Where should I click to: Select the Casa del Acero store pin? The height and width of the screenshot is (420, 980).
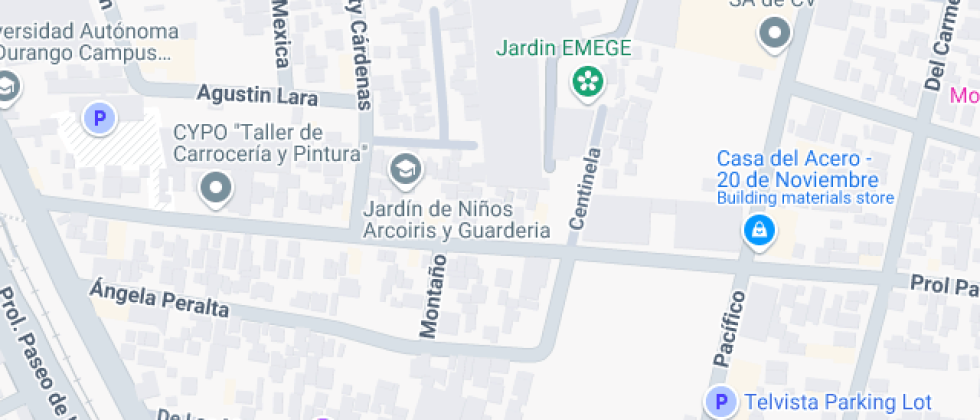(x=760, y=232)
